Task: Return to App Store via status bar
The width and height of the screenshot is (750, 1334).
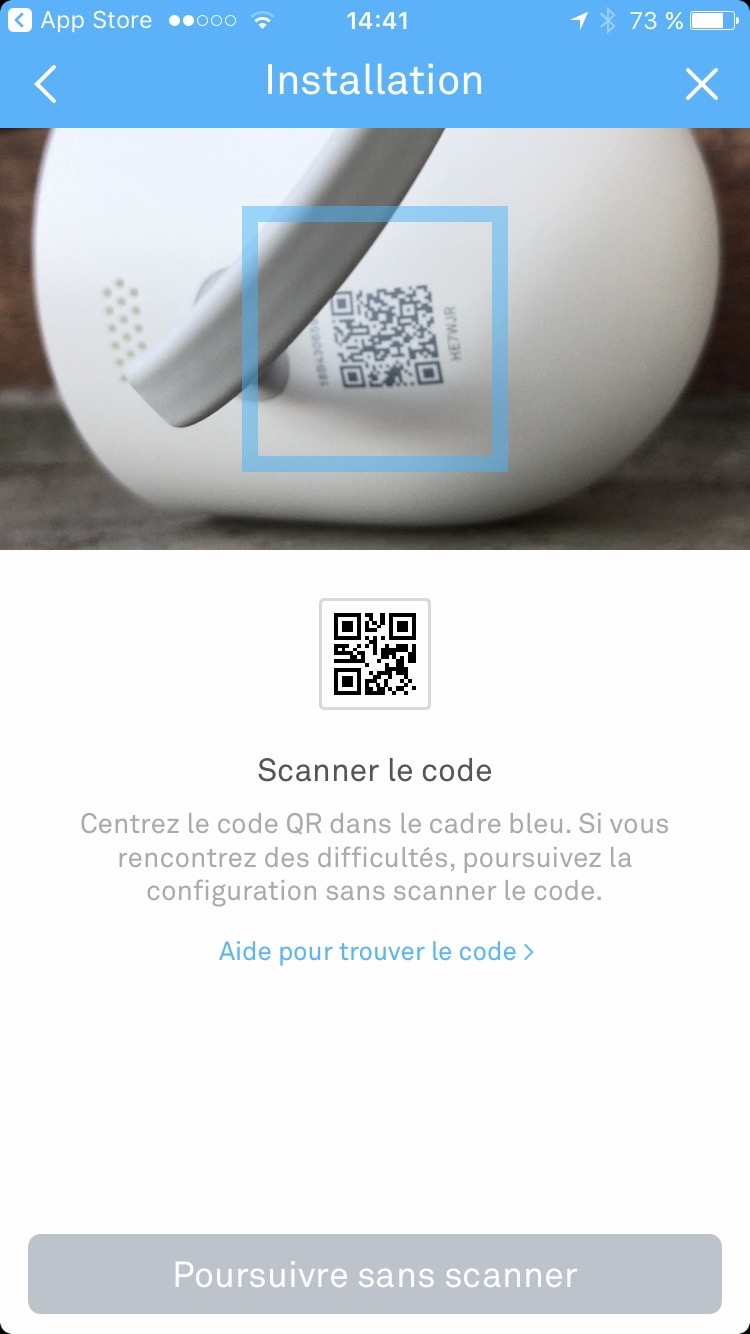Action: pos(80,20)
